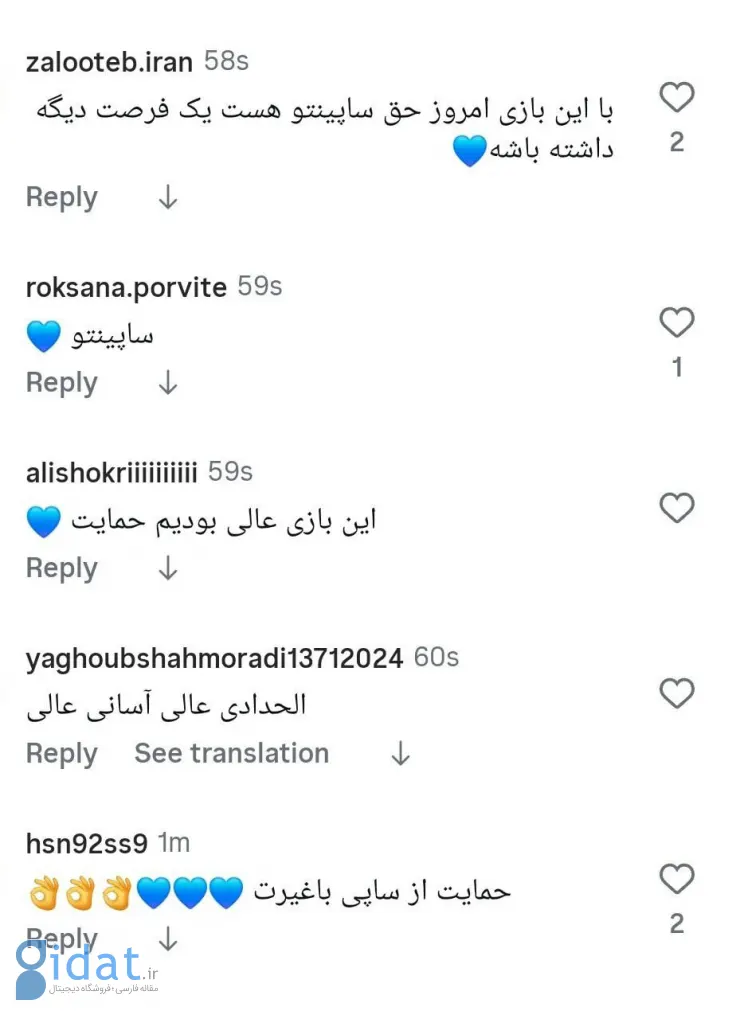Image resolution: width=740 pixels, height=1011 pixels.
Task: See translation of yaghoubshahmoradi13712024's comment
Action: pyautogui.click(x=231, y=754)
